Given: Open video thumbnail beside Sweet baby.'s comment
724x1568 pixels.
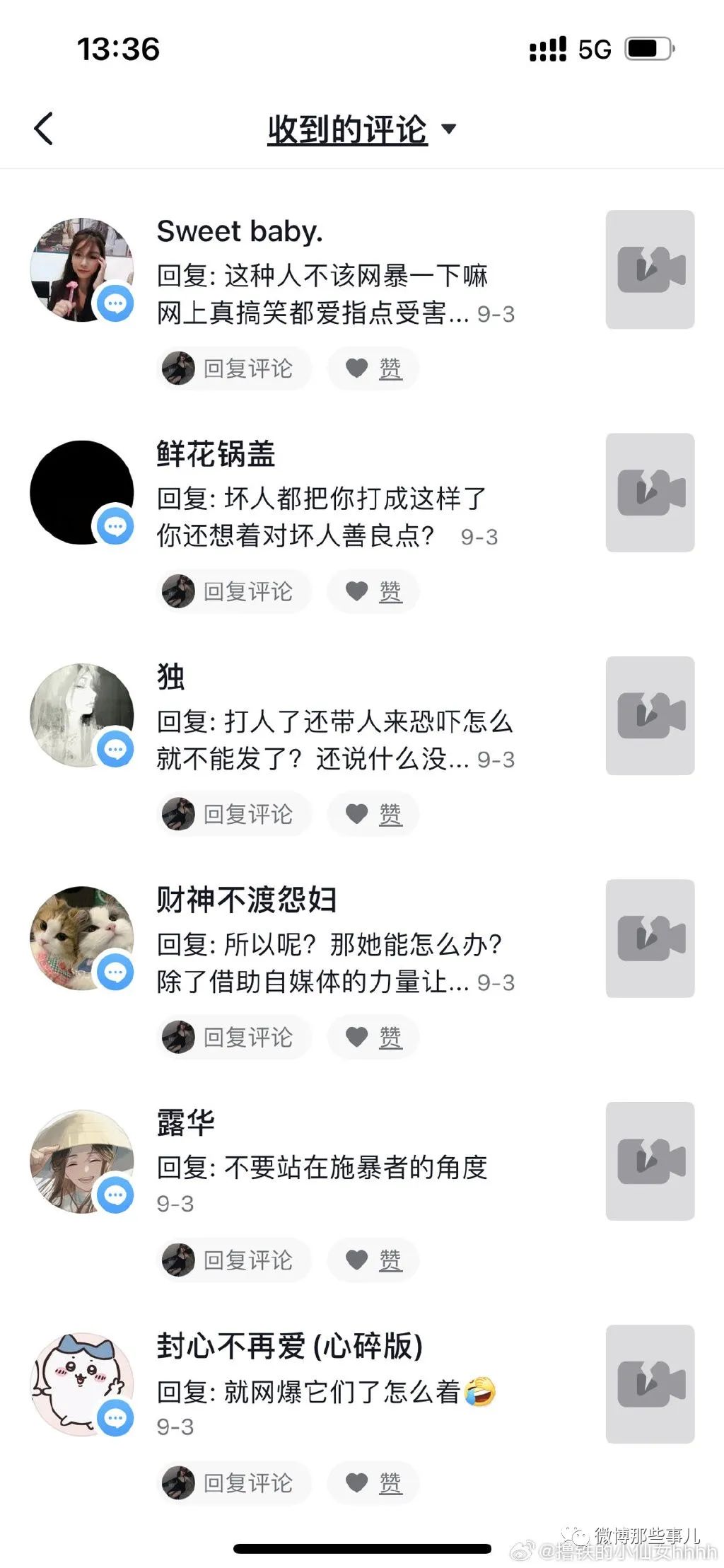Looking at the screenshot, I should [650, 269].
